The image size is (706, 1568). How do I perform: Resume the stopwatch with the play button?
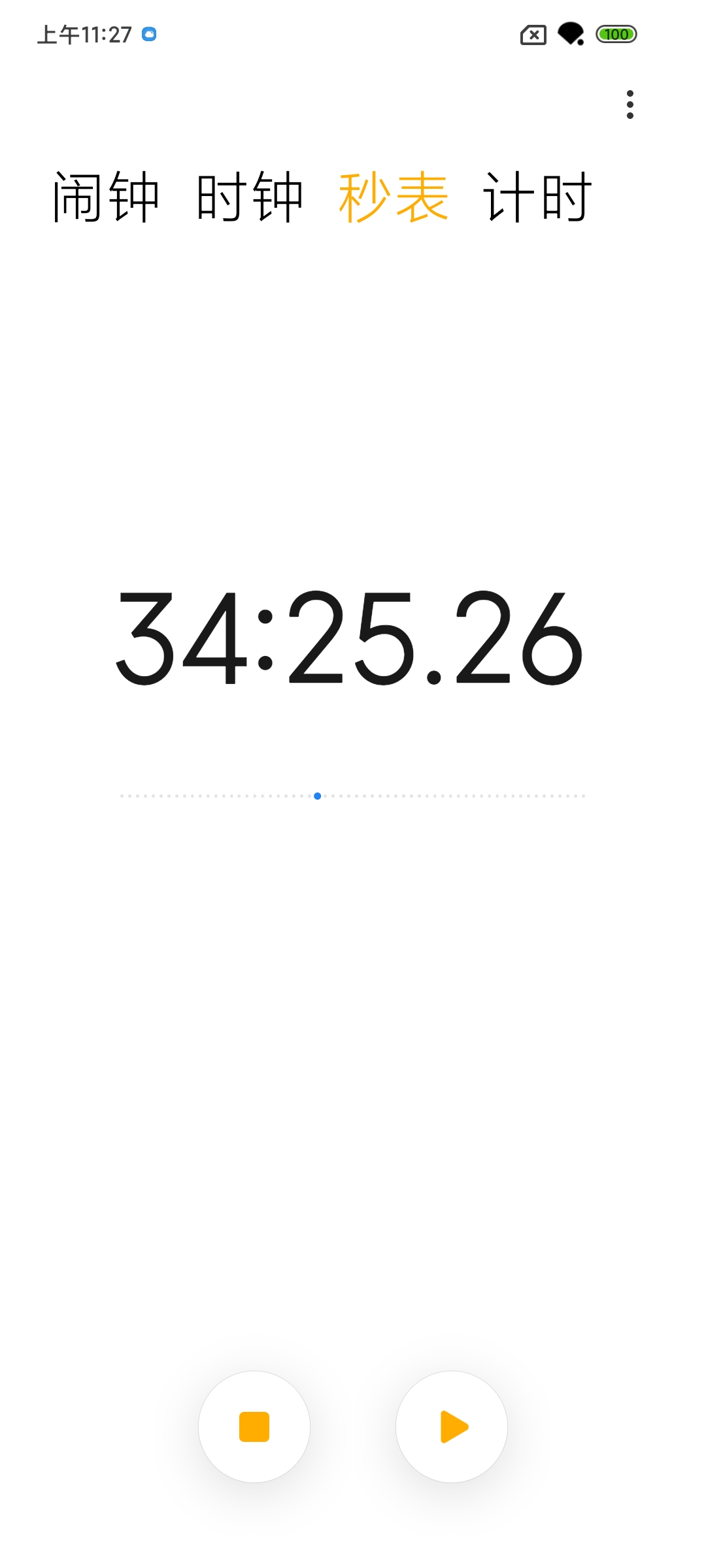click(x=452, y=1427)
